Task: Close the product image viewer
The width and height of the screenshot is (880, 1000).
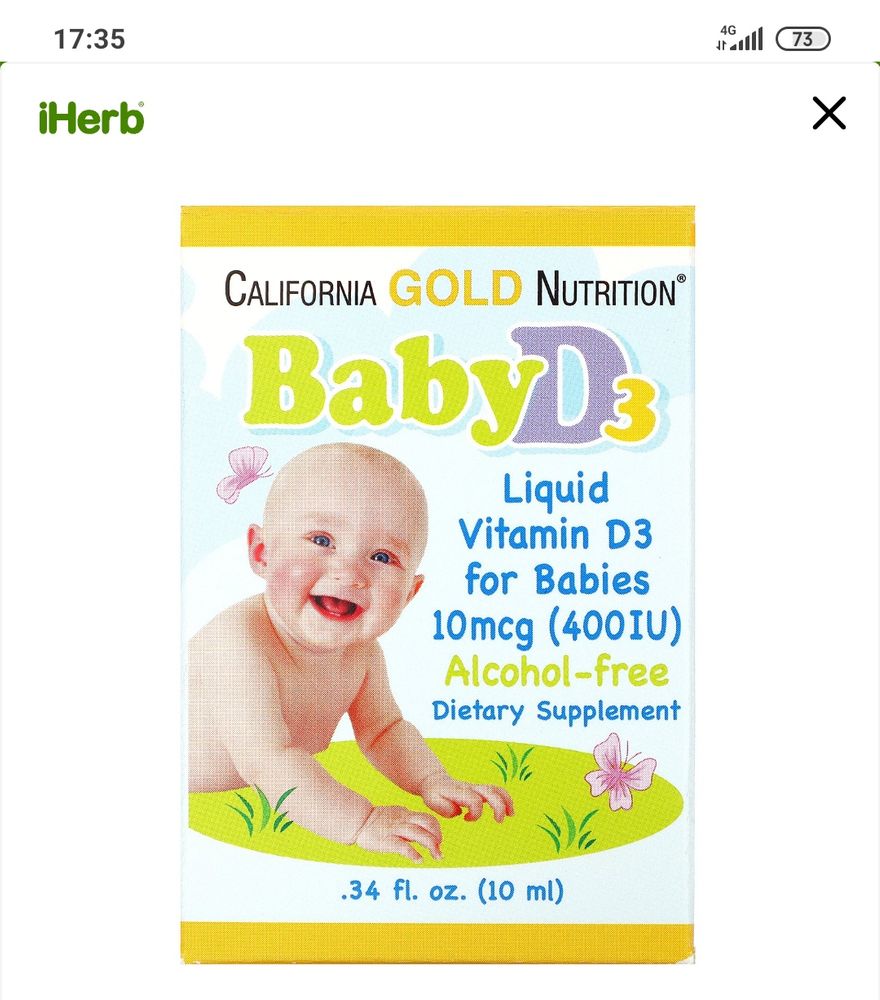Action: [x=829, y=114]
